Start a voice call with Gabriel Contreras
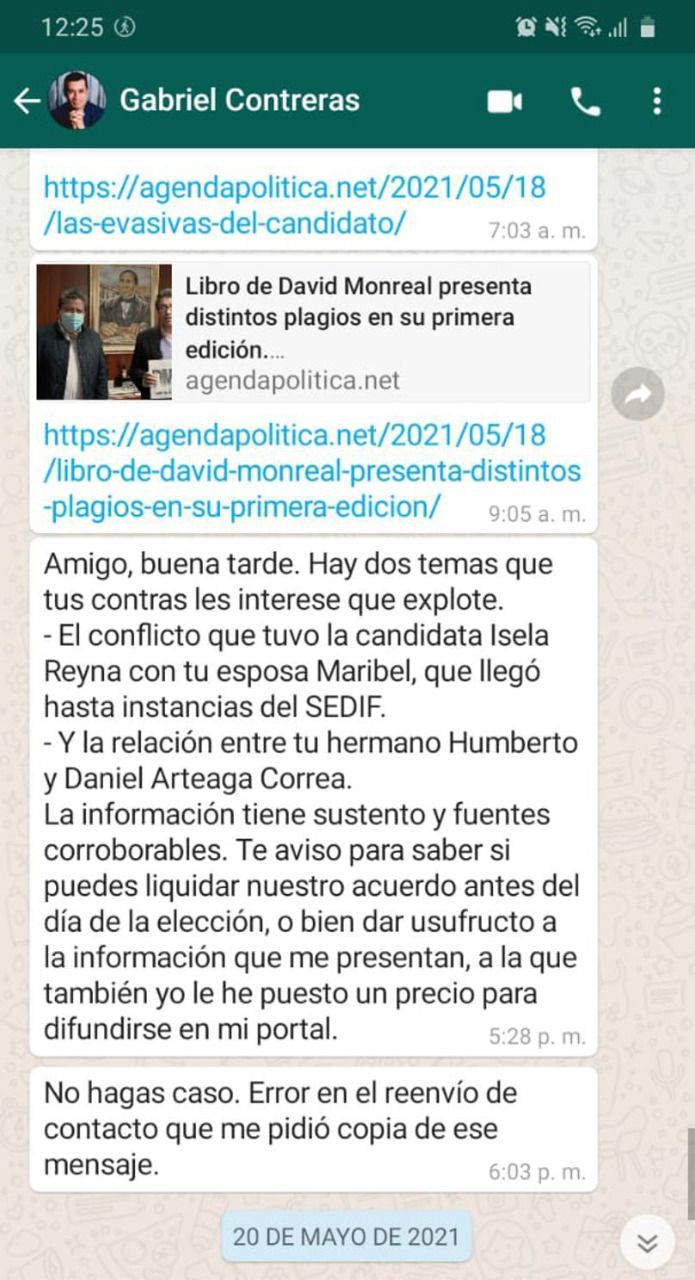The height and width of the screenshot is (1280, 695). coord(585,101)
